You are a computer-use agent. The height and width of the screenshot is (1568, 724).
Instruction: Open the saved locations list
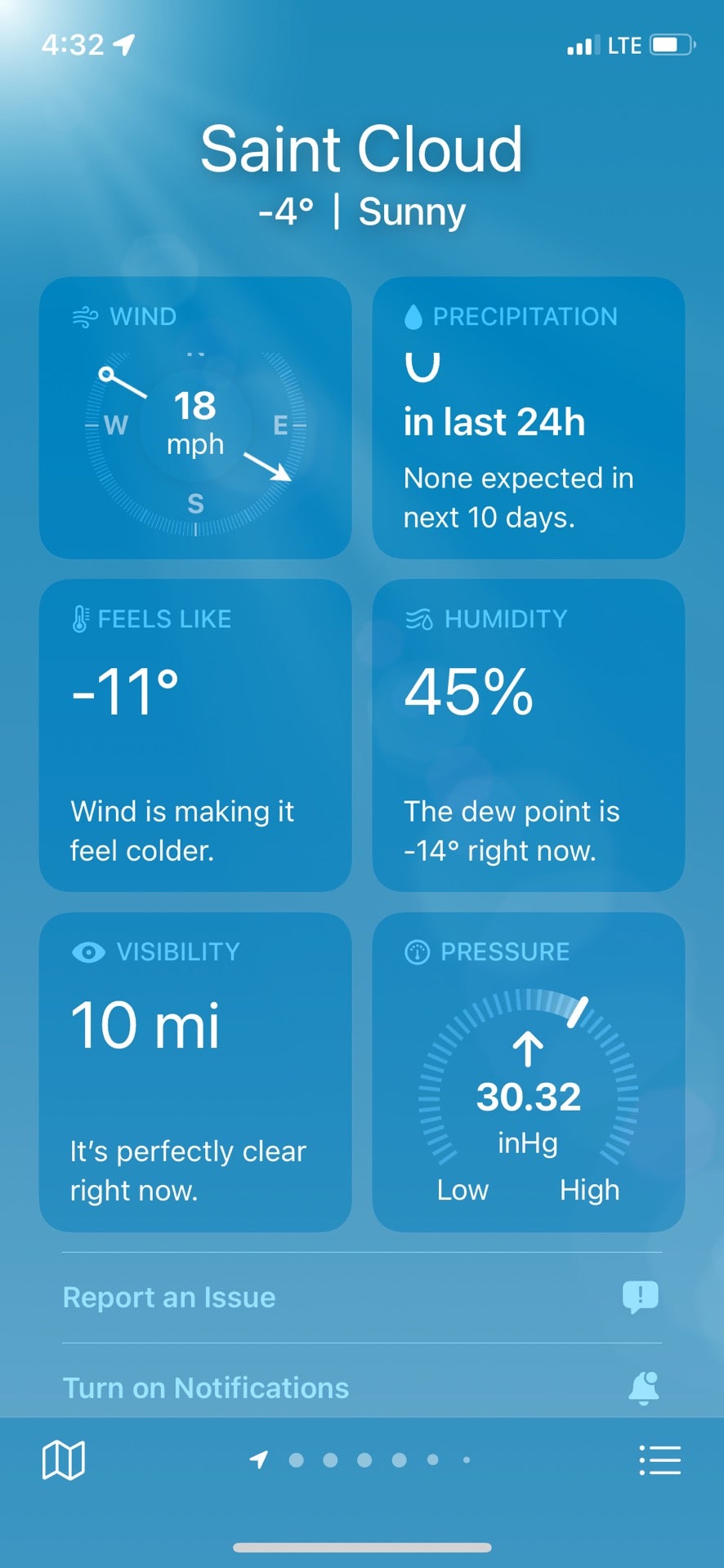pyautogui.click(x=659, y=1460)
